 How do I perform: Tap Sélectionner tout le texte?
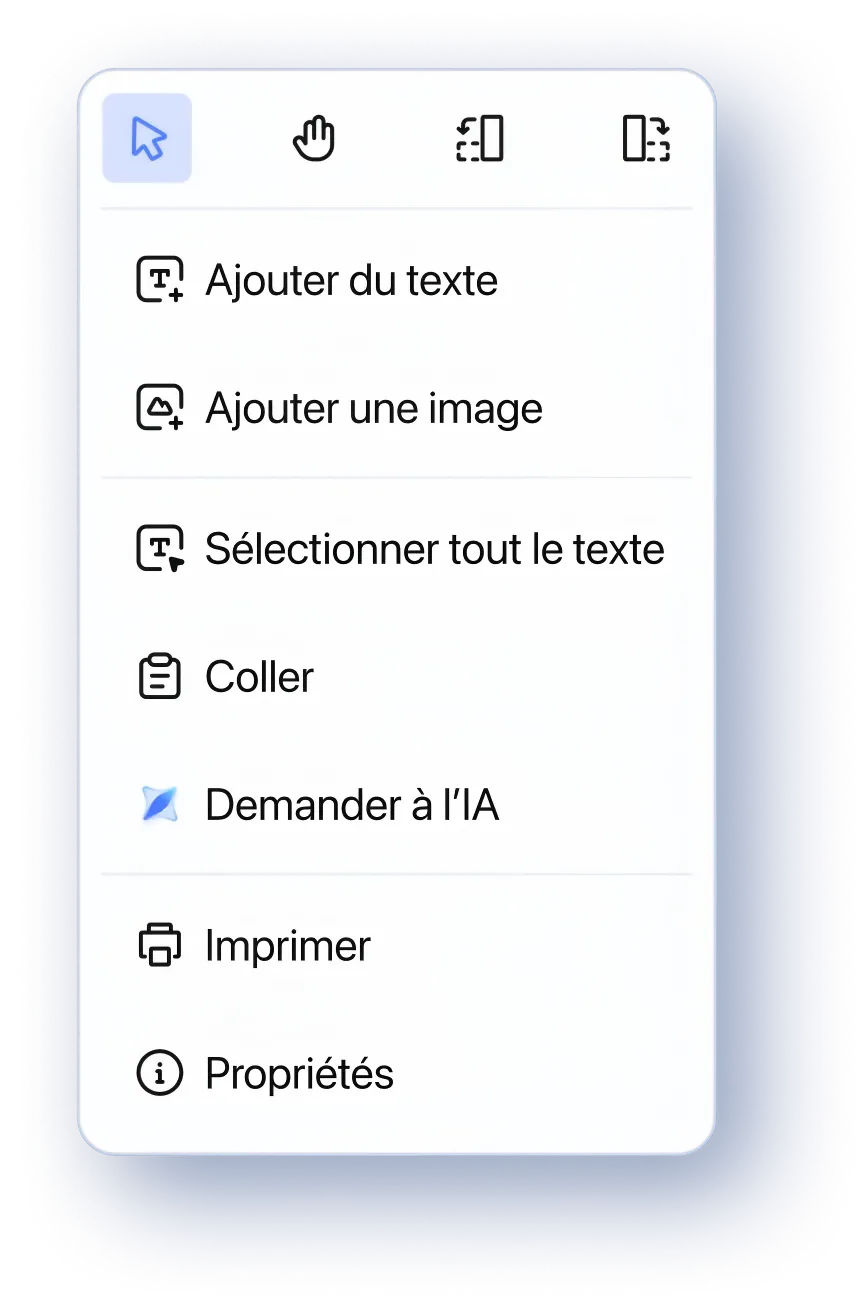[434, 549]
